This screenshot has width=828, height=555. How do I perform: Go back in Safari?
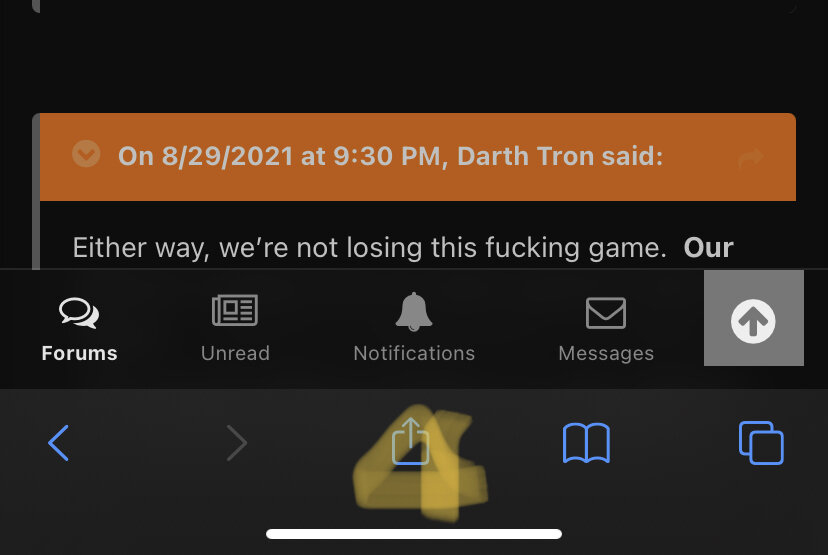59,442
